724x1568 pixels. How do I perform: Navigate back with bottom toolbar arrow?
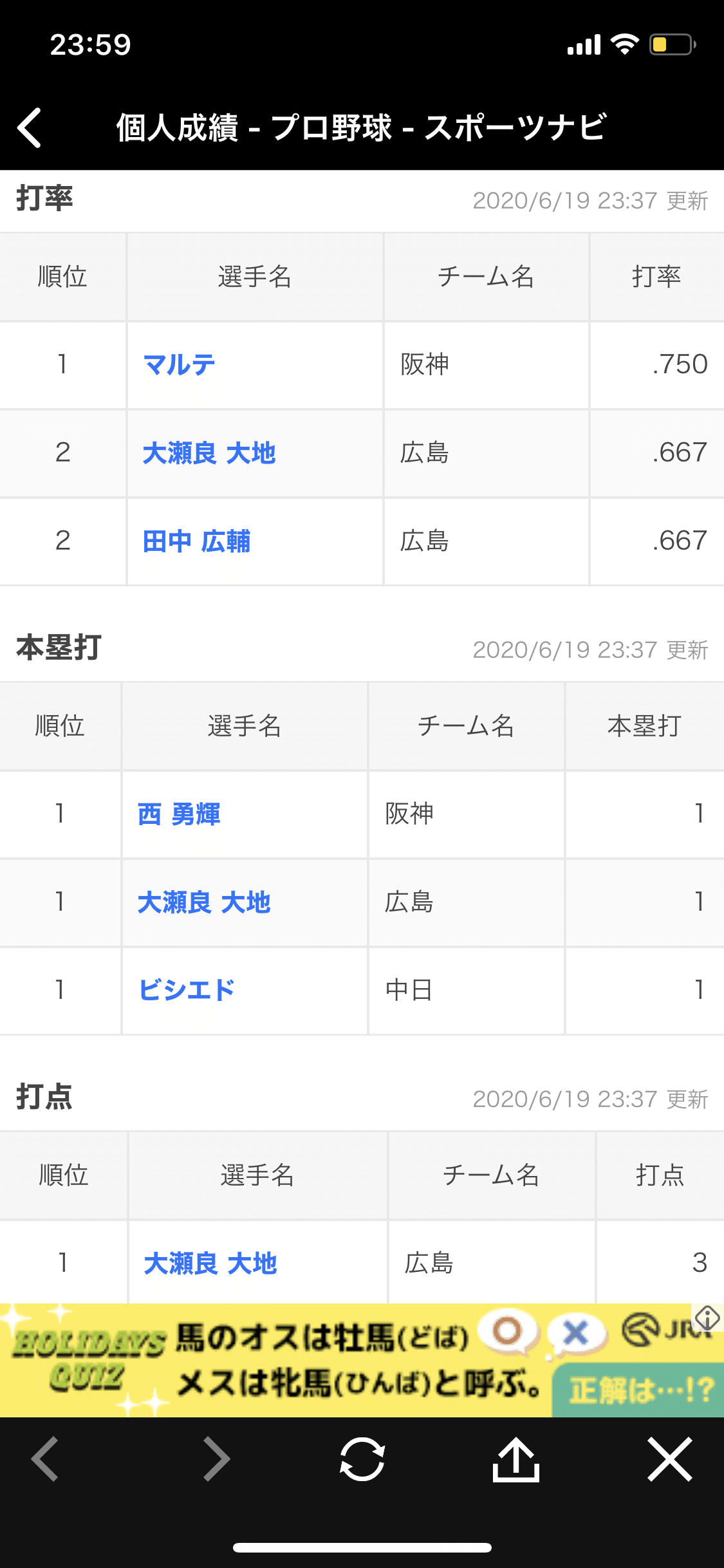click(x=46, y=1459)
